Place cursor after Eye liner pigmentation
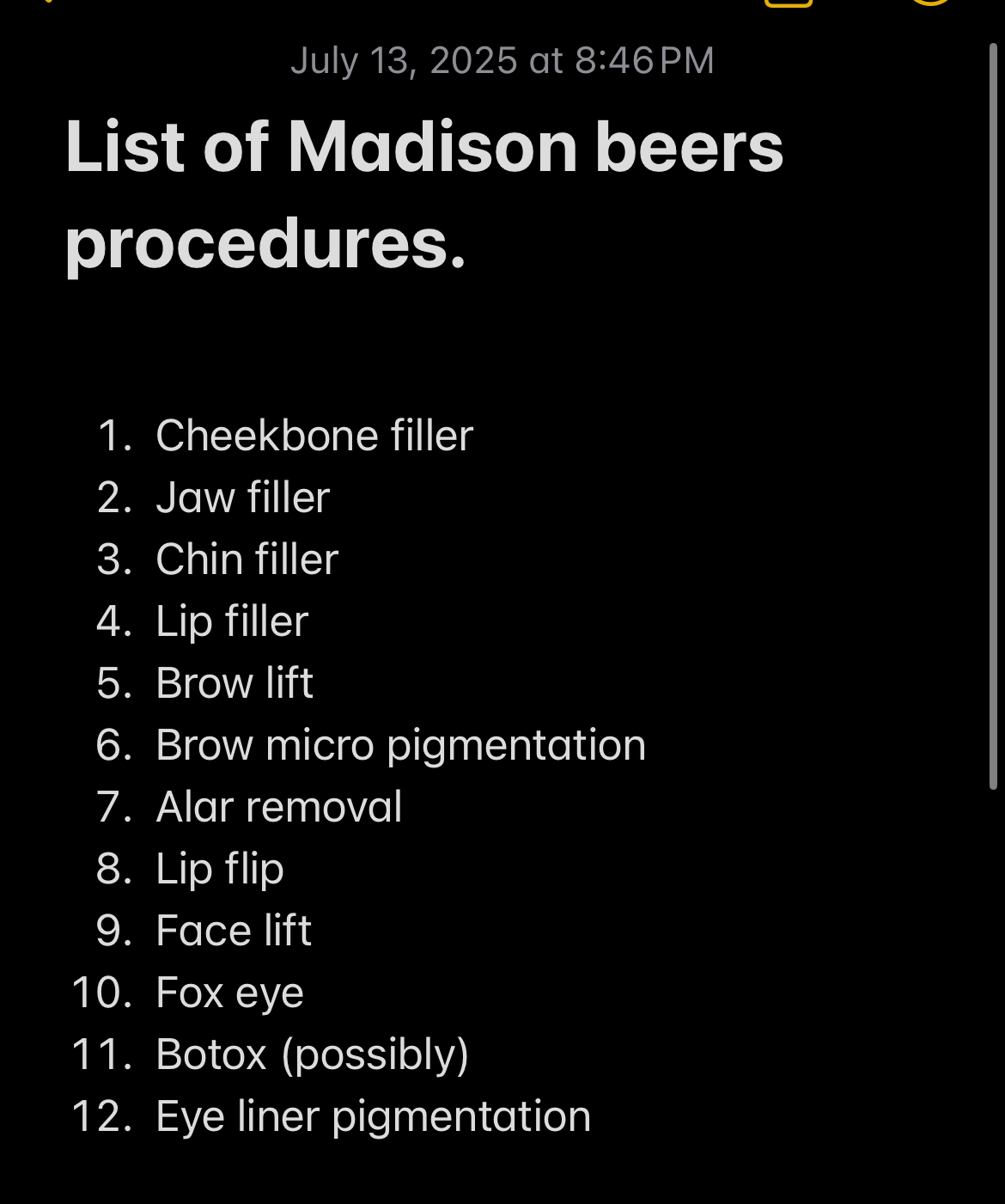Viewport: 1005px width, 1204px height. 593,1117
